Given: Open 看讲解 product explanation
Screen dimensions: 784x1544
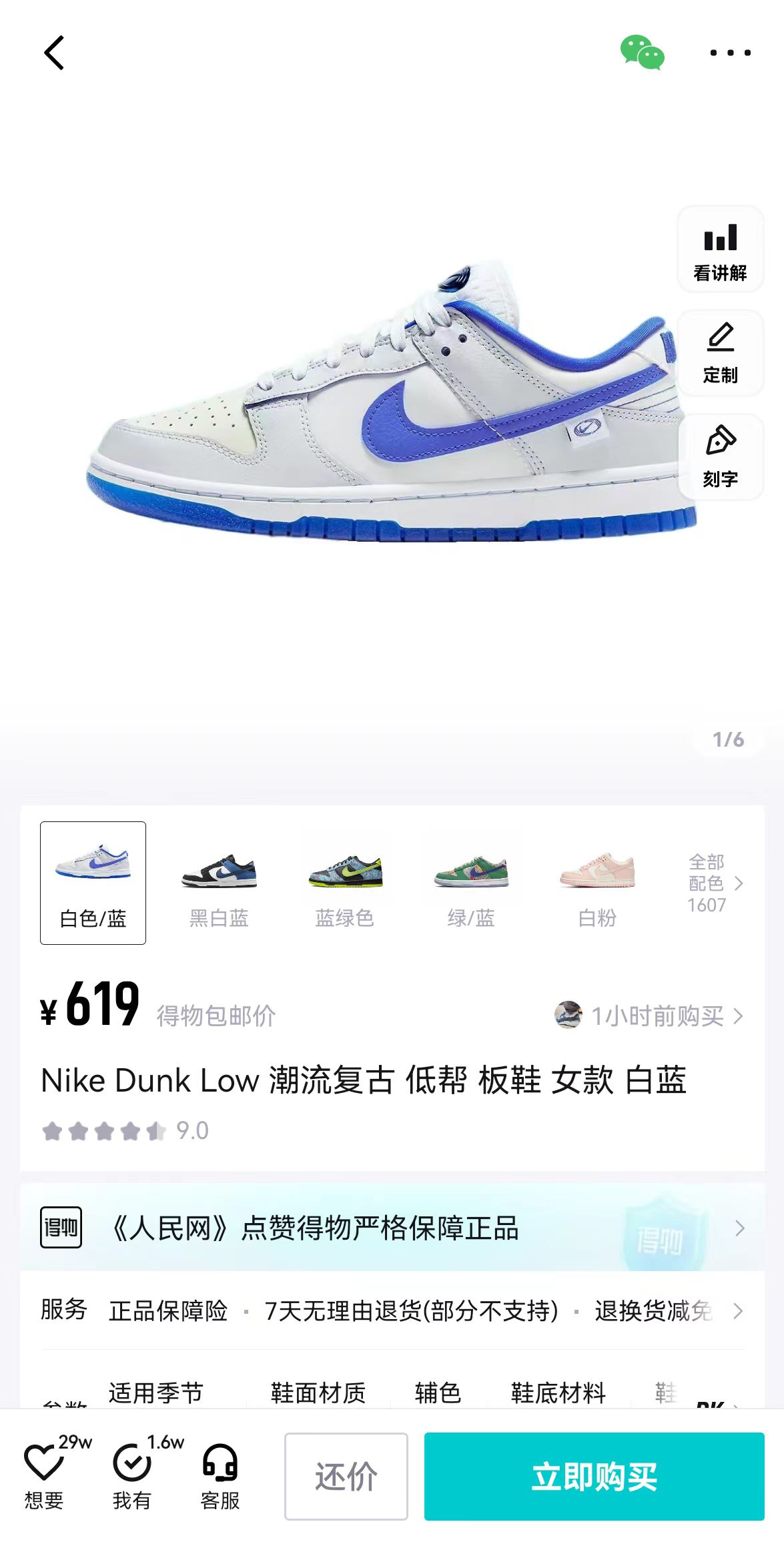Looking at the screenshot, I should pyautogui.click(x=720, y=250).
